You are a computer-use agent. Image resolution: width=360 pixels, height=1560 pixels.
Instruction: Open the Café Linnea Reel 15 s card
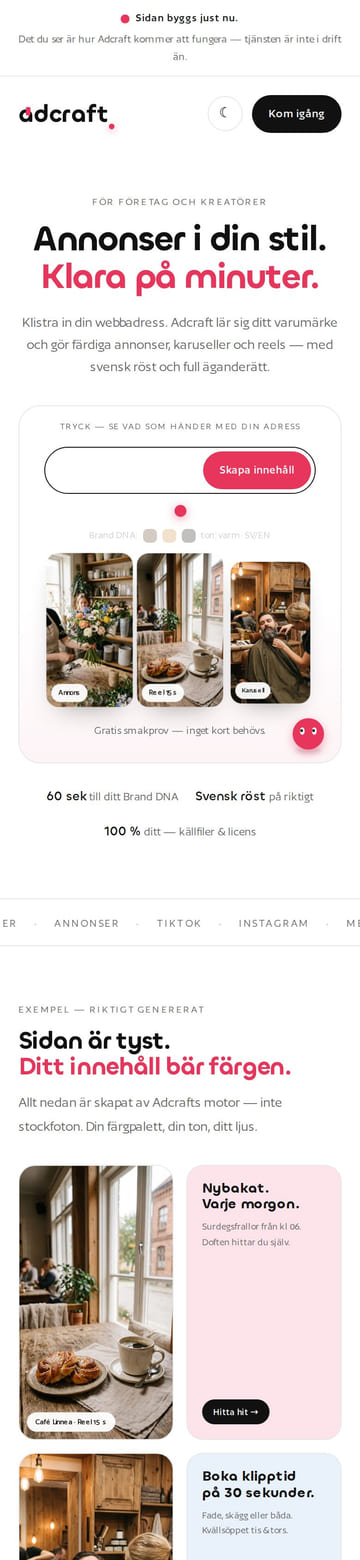[x=96, y=1302]
